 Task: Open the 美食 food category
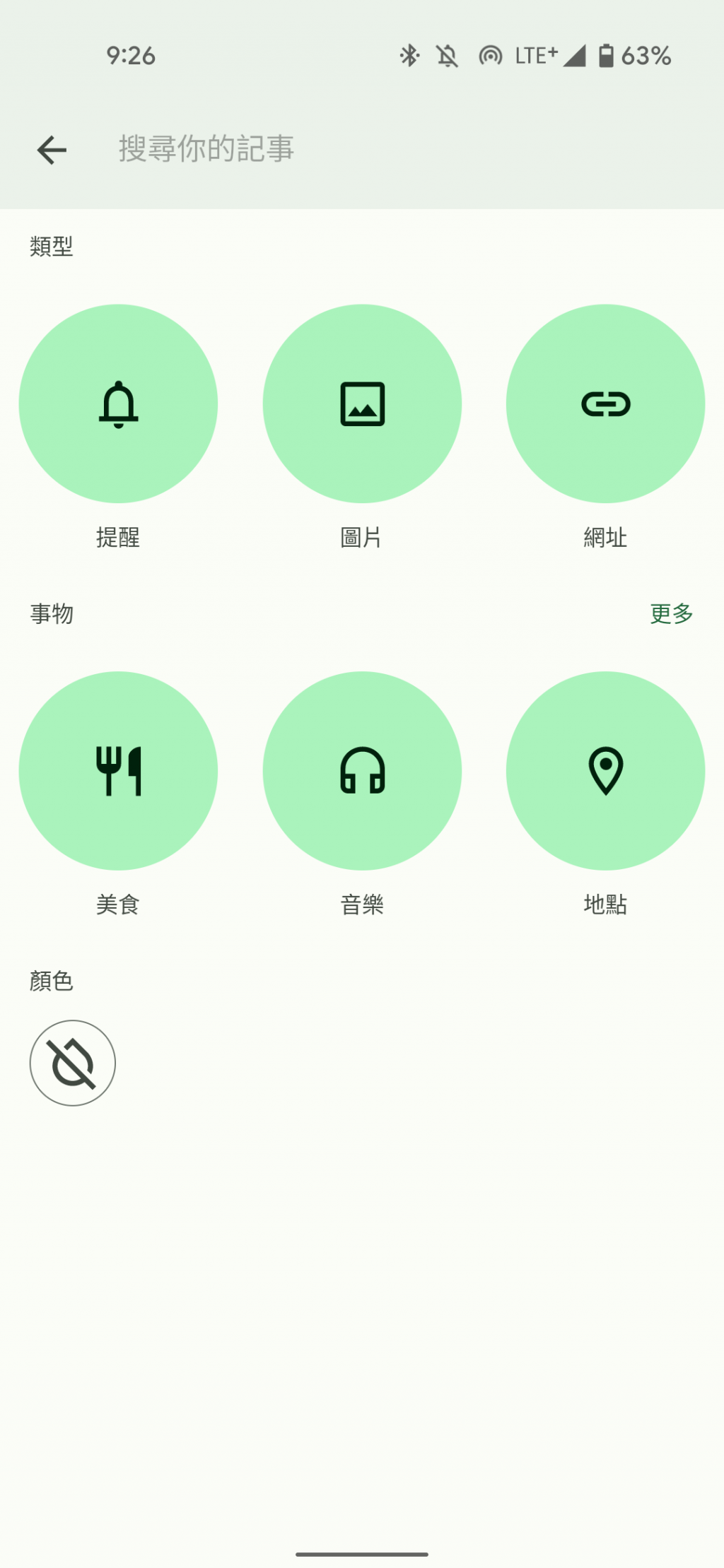(x=118, y=770)
